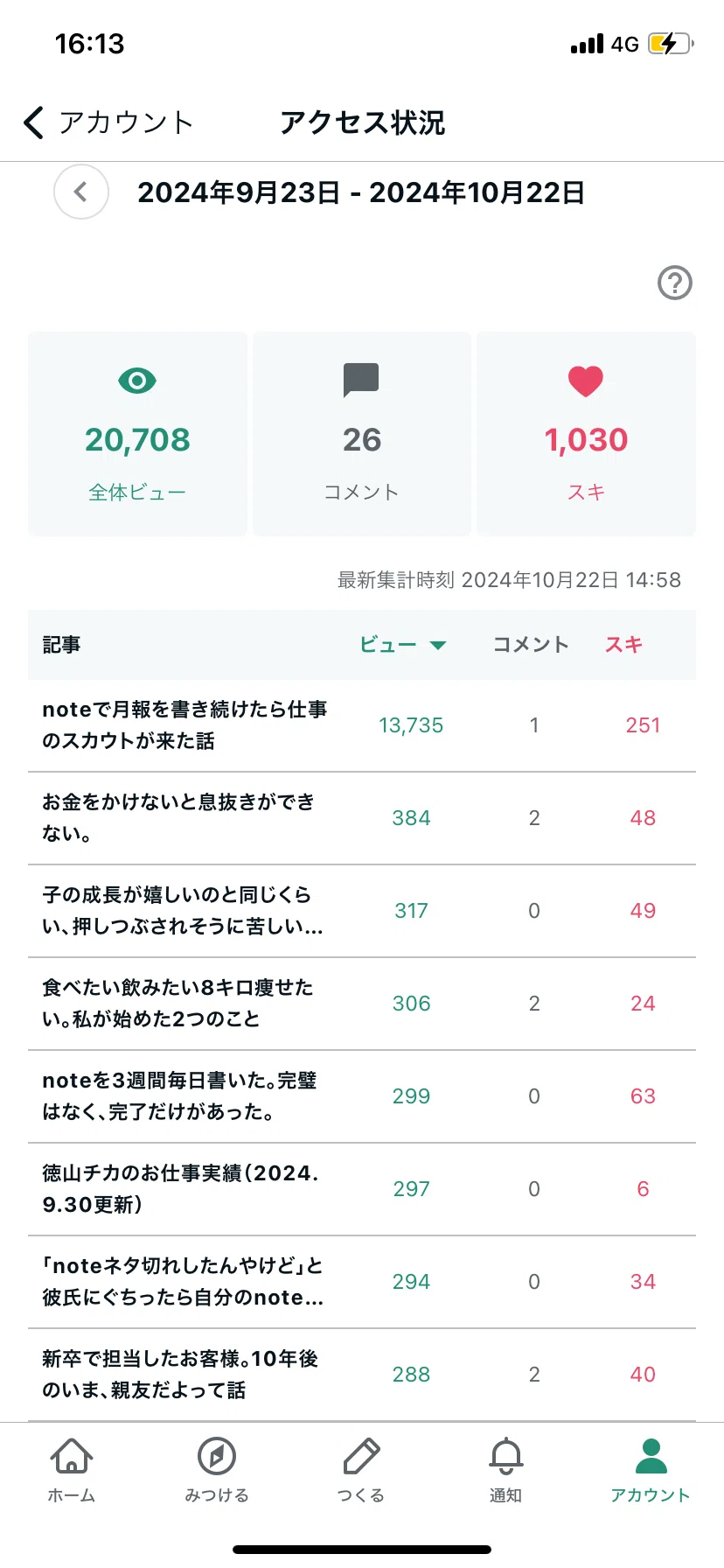Switch to the ホーム tab
The width and height of the screenshot is (724, 1568).
(72, 1470)
